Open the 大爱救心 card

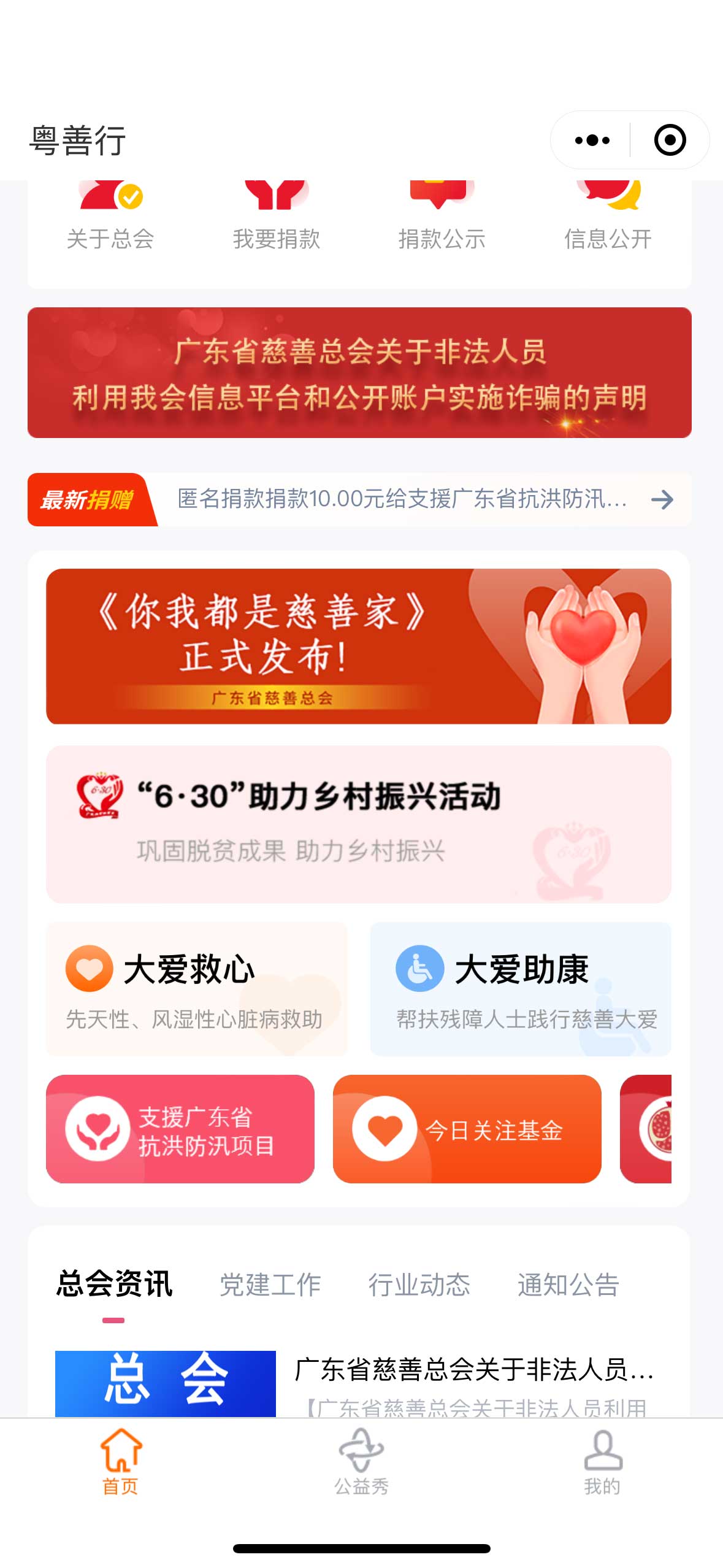point(196,988)
